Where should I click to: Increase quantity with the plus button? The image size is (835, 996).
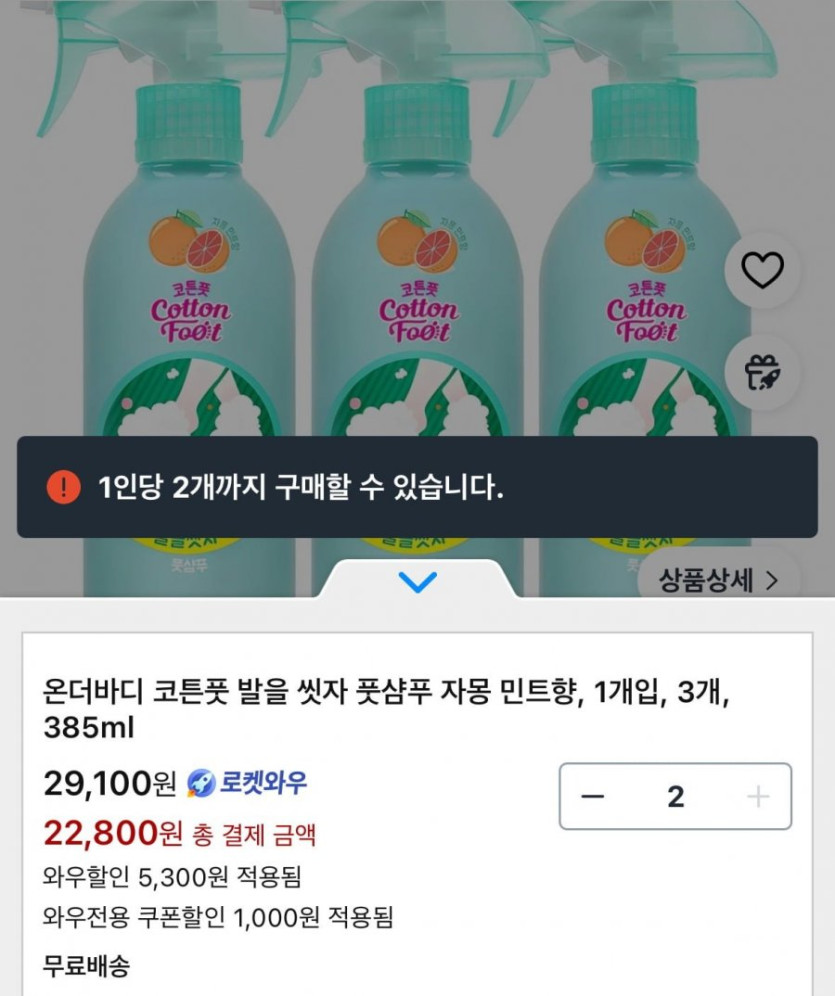coord(758,796)
